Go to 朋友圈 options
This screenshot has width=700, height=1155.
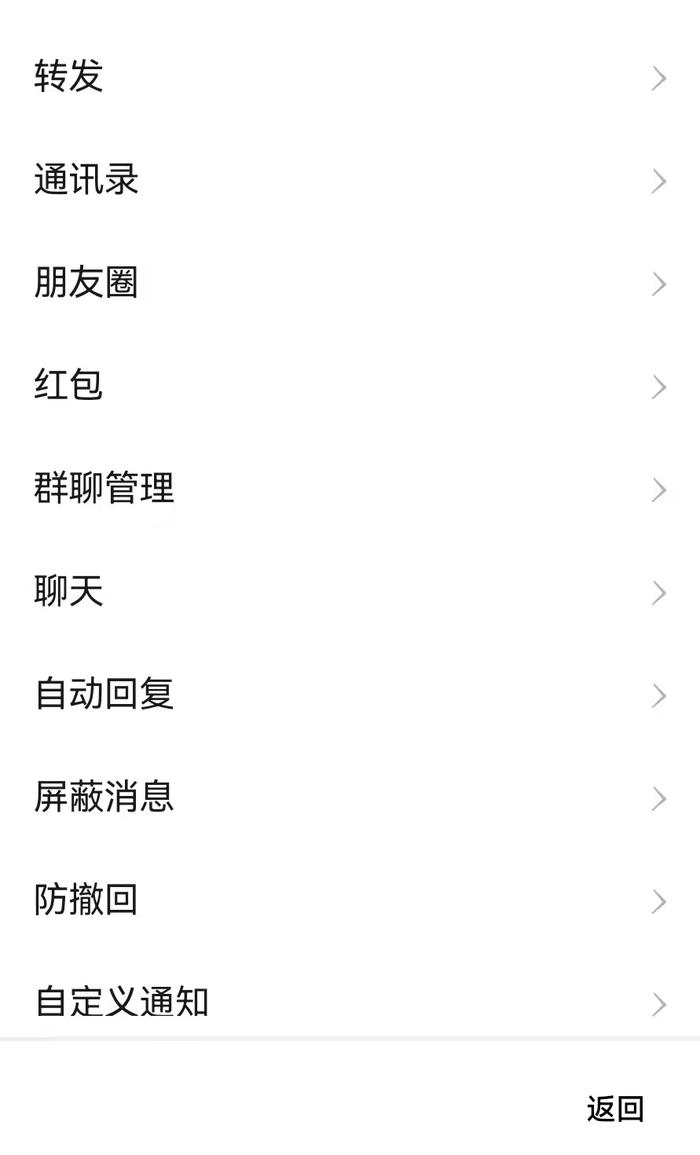(x=350, y=284)
